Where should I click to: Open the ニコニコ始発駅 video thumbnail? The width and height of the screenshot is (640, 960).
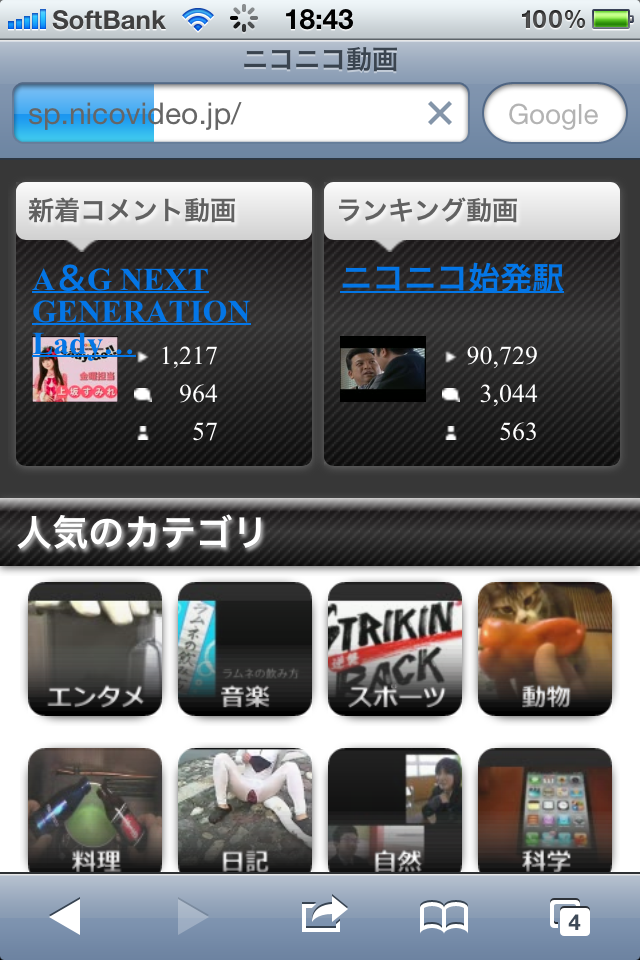click(383, 369)
